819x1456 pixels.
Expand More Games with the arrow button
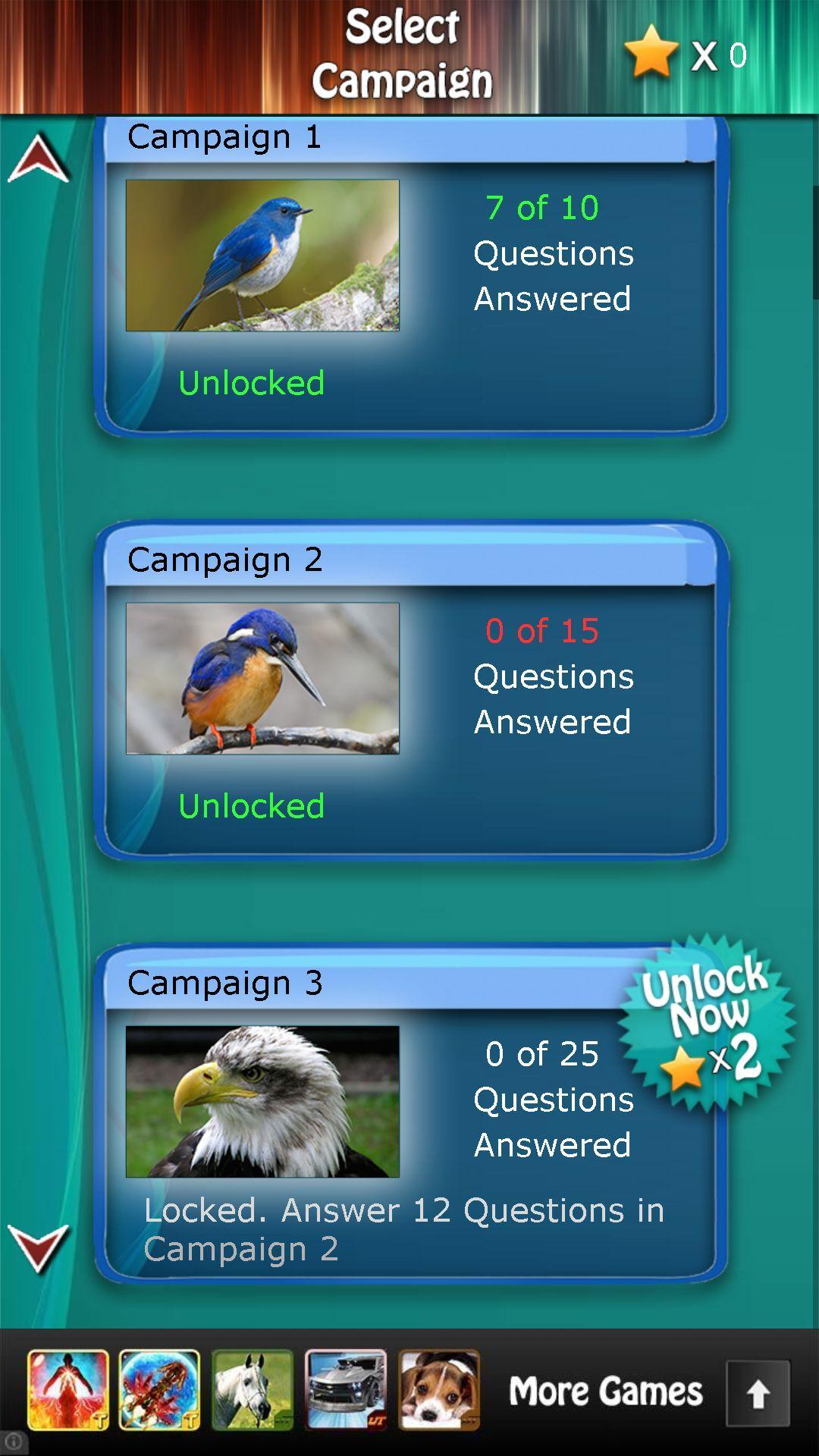coord(758,1393)
